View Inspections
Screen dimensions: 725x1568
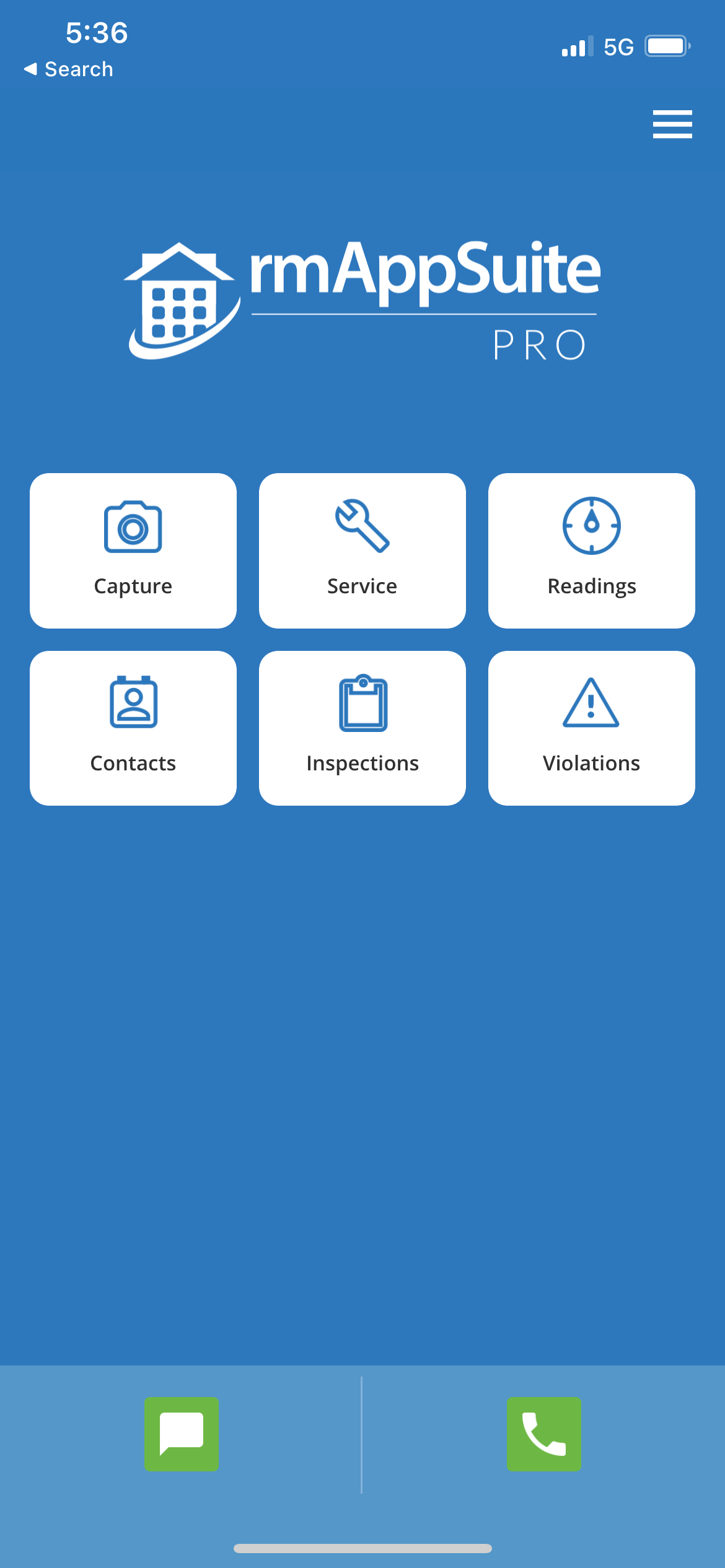[362, 728]
